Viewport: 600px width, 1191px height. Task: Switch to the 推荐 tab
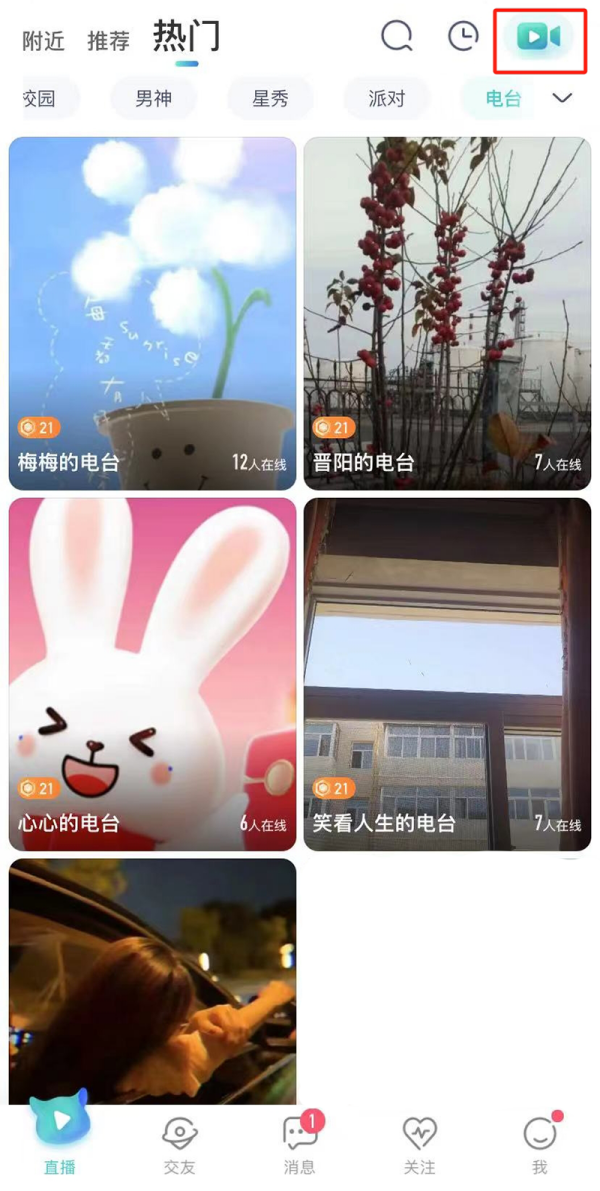(108, 41)
